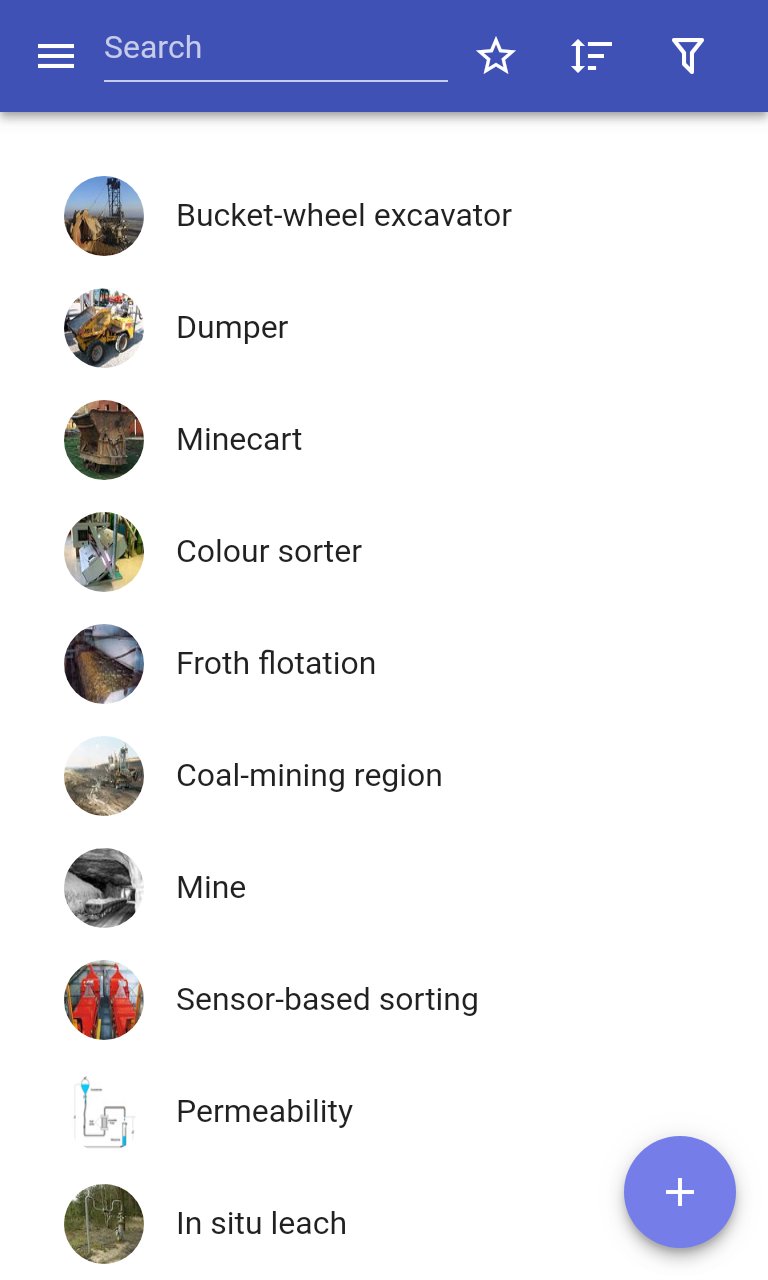View the Sensor-based sorting entry
The height and width of the screenshot is (1280, 768).
(384, 1000)
